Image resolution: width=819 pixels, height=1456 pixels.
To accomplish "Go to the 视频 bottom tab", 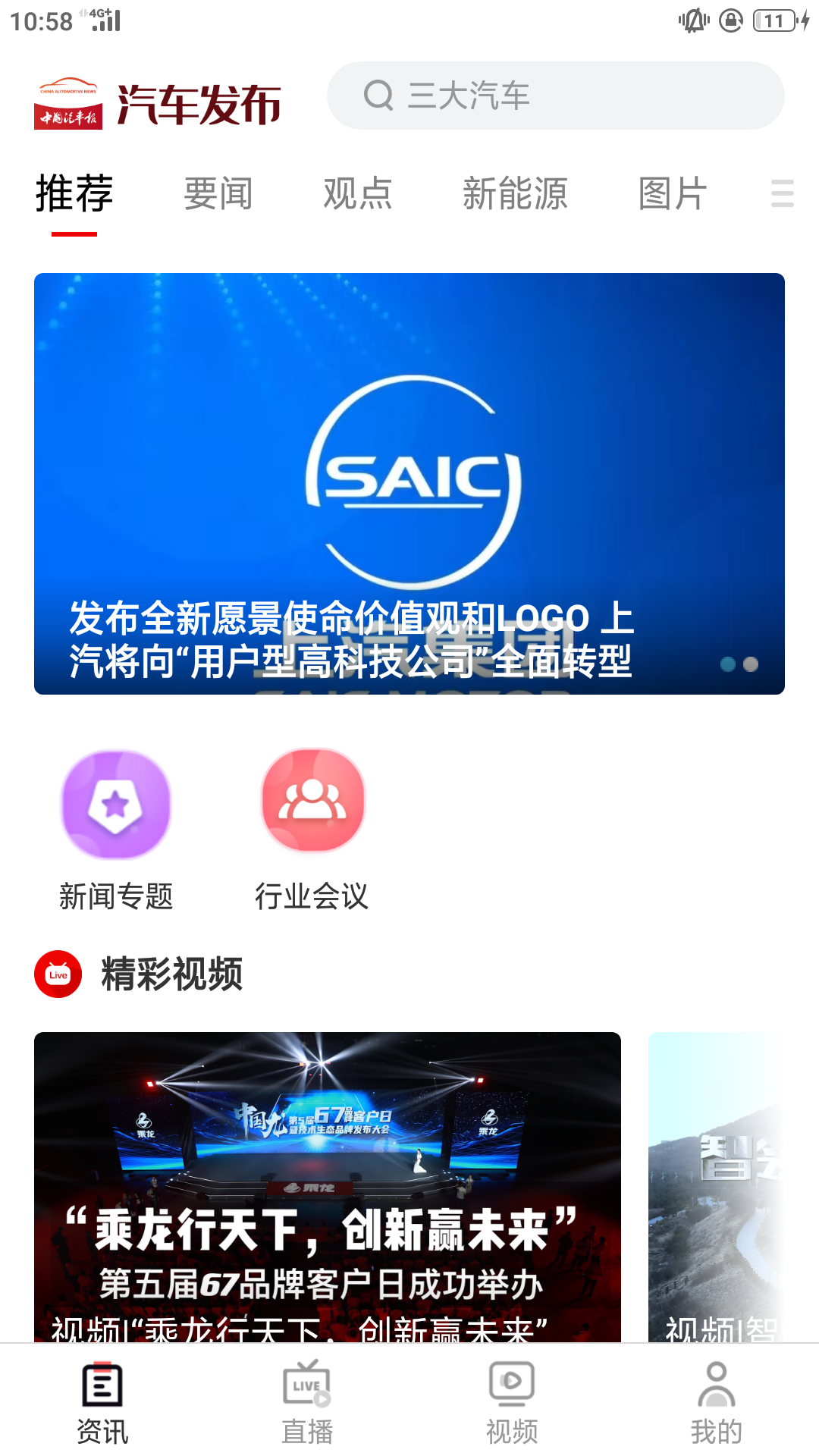I will click(512, 1403).
